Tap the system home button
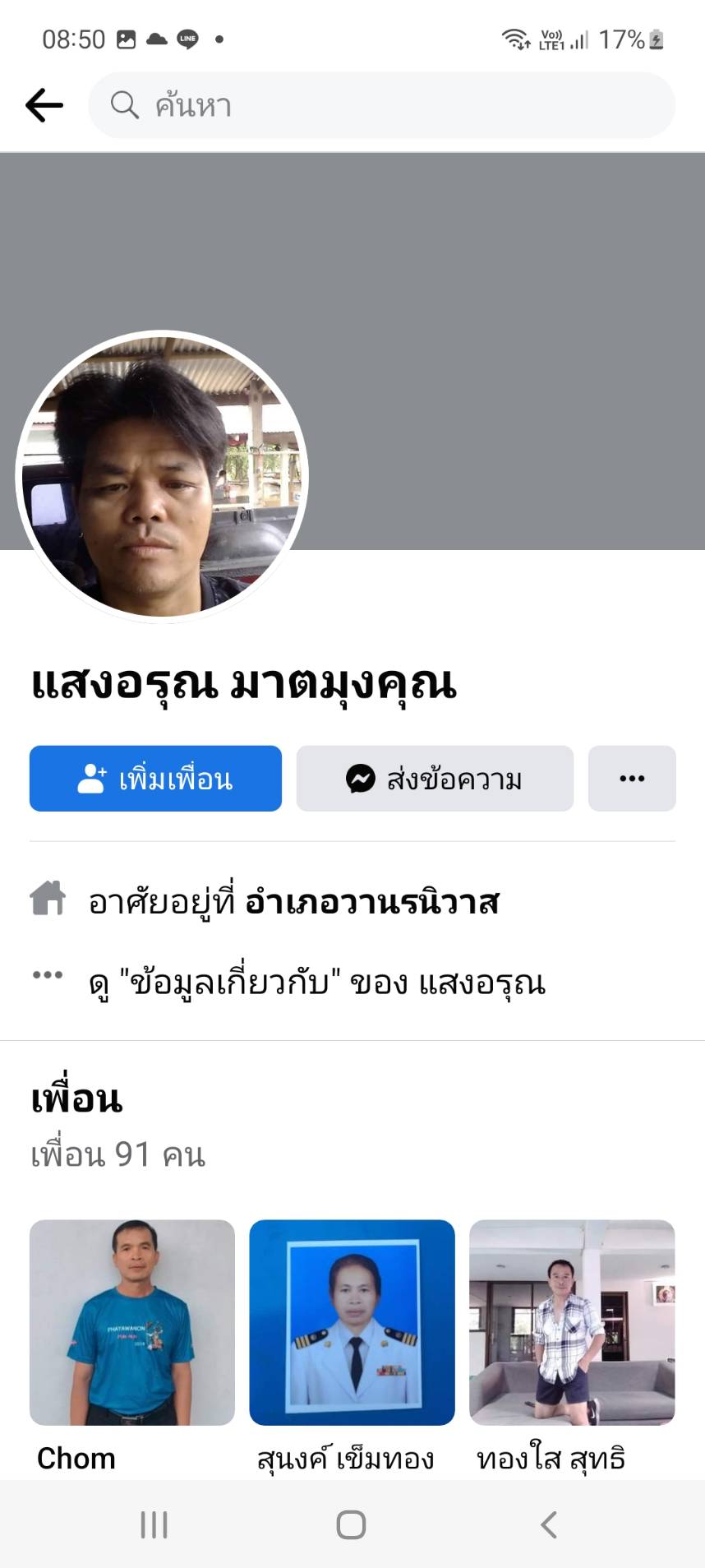Image resolution: width=705 pixels, height=1568 pixels. tap(351, 1525)
